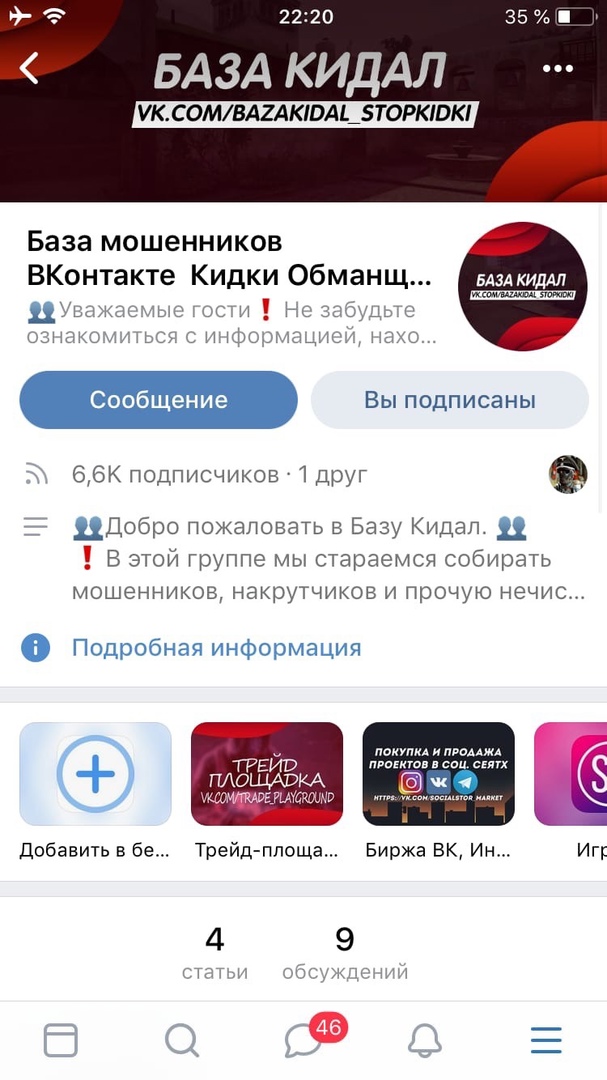Viewport: 607px width, 1080px height.
Task: Open the 9 обсуждений section
Action: point(345,953)
